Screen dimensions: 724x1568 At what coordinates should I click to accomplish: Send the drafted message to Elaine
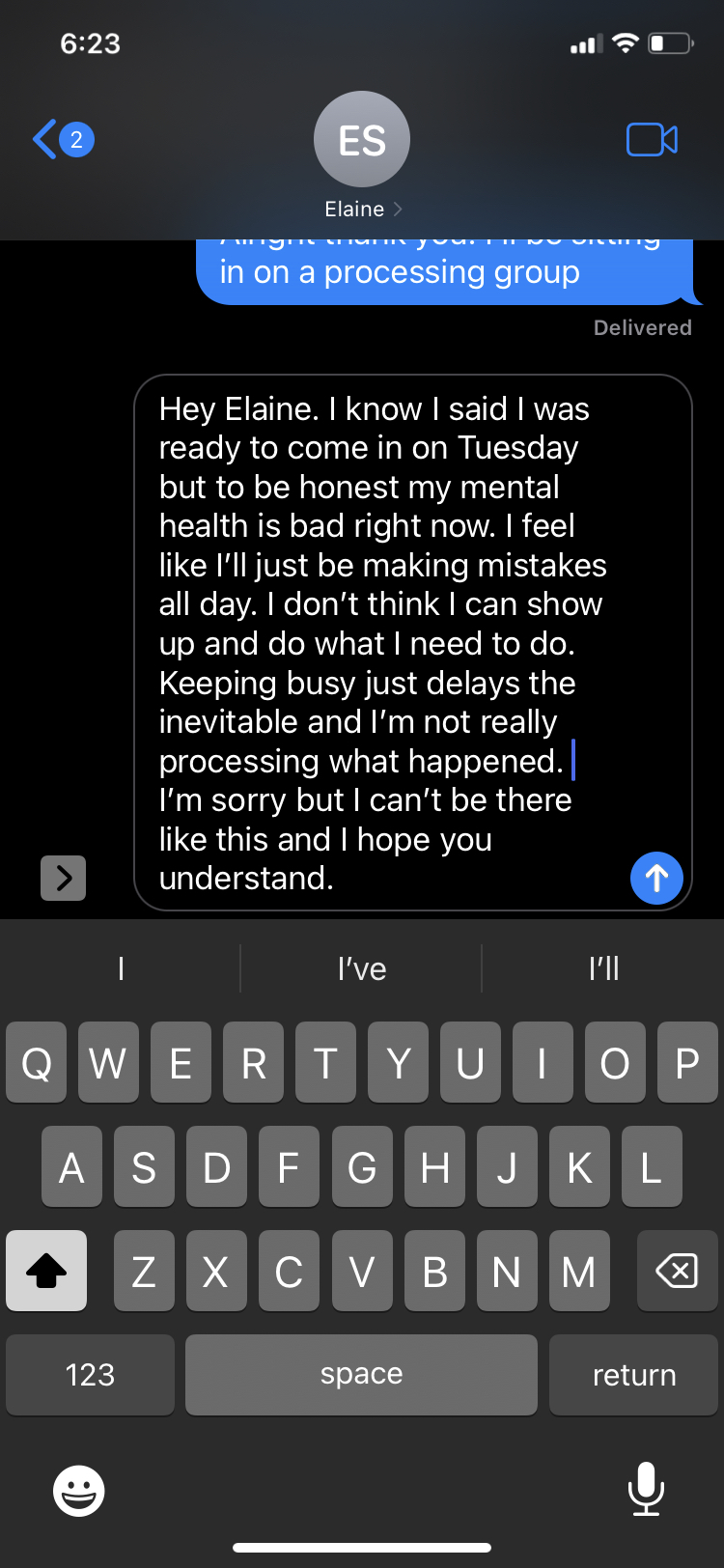tap(656, 878)
